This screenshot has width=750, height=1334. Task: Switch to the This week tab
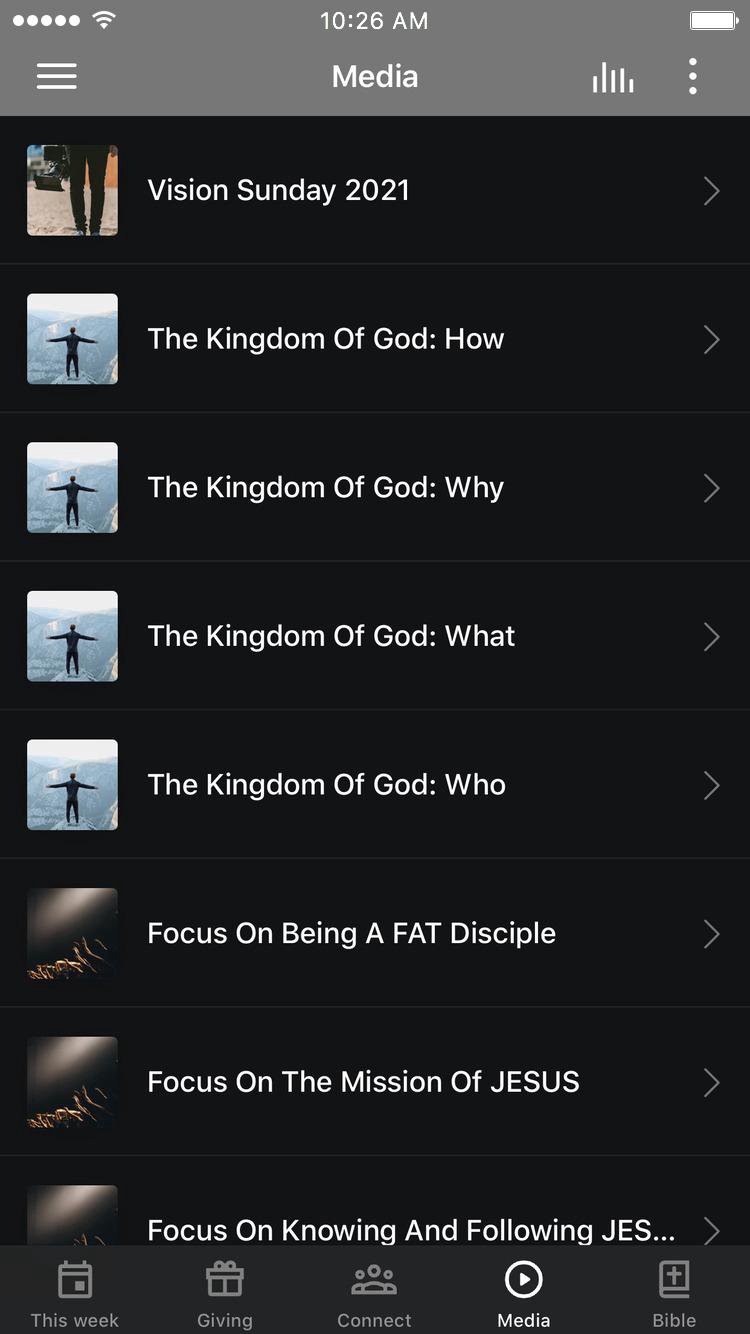pos(75,1293)
